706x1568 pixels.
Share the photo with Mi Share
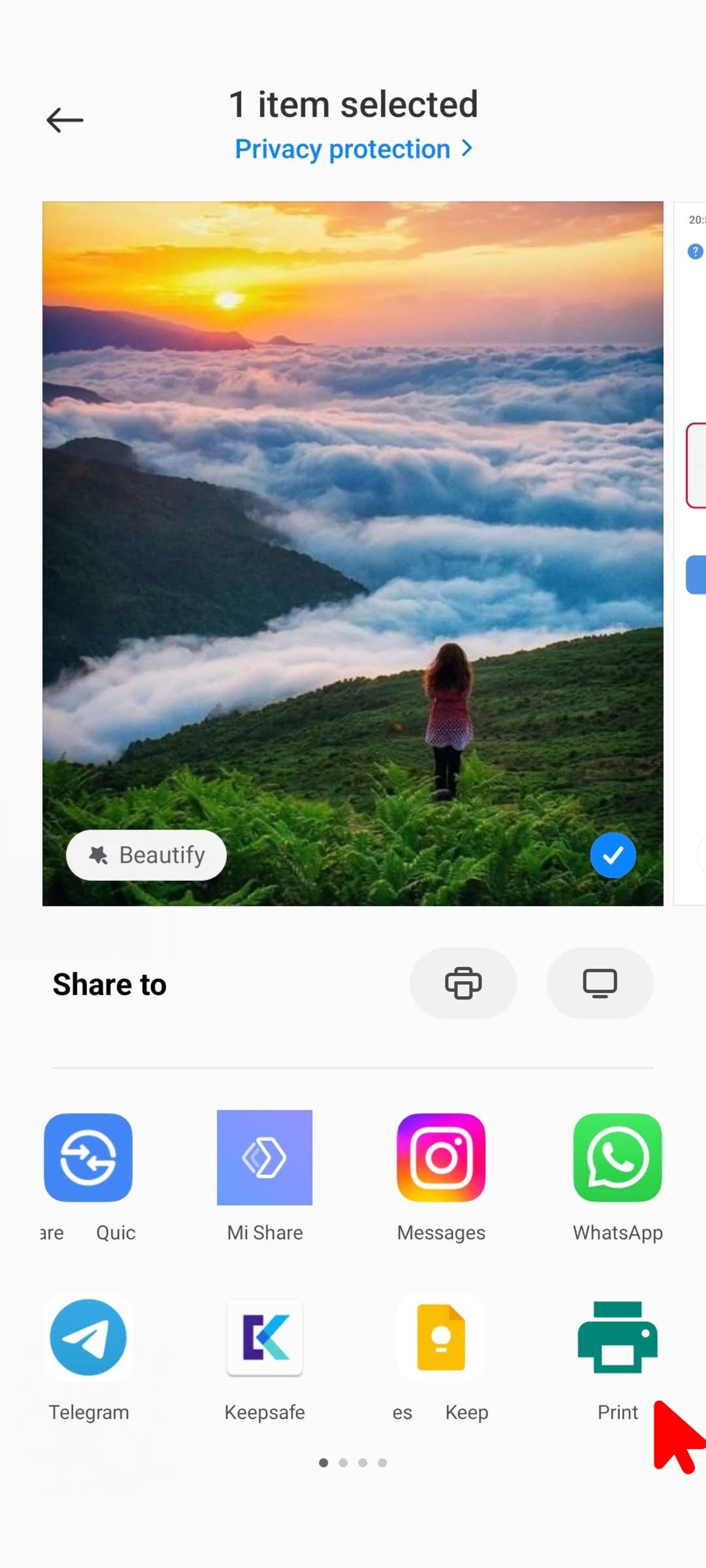264,1157
